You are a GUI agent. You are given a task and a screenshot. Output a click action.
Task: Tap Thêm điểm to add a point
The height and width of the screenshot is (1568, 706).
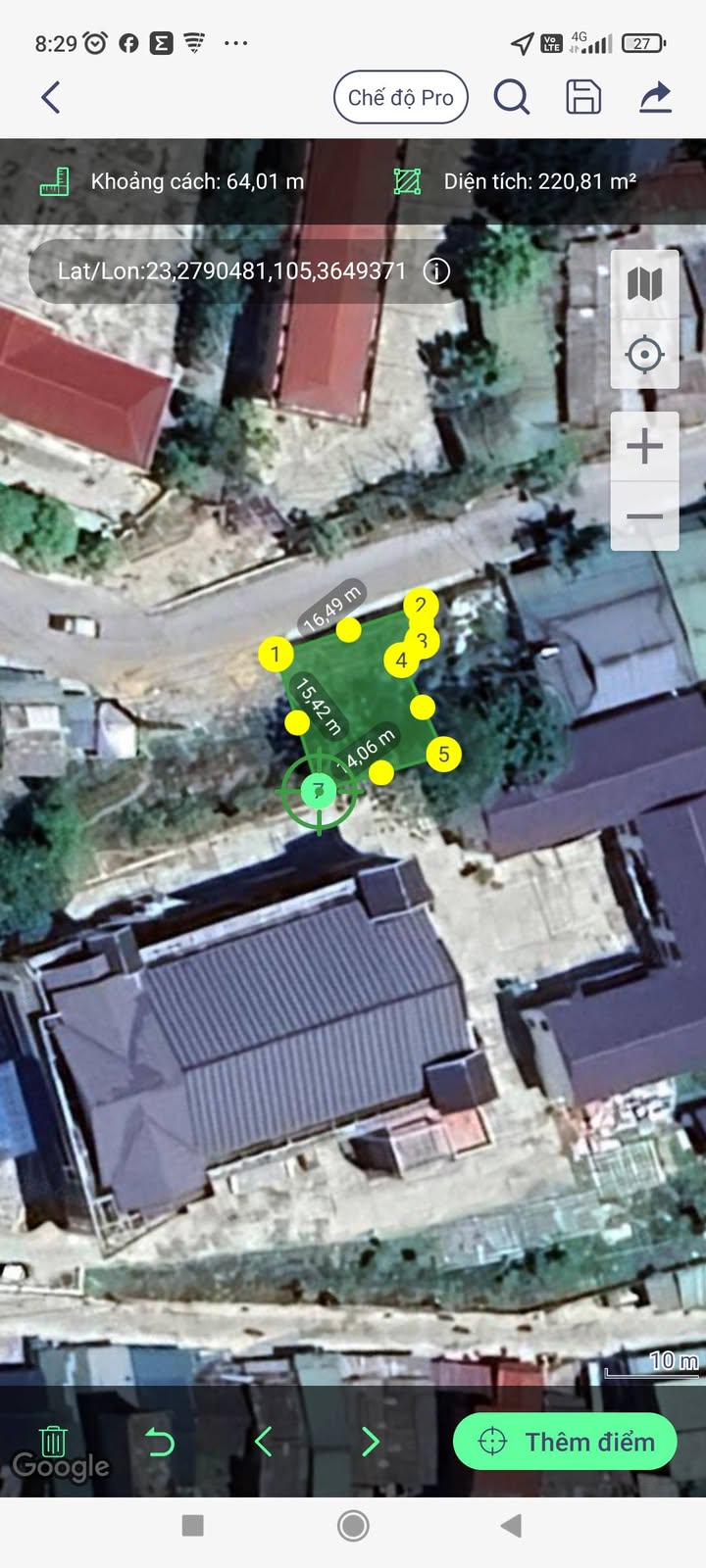click(565, 1442)
